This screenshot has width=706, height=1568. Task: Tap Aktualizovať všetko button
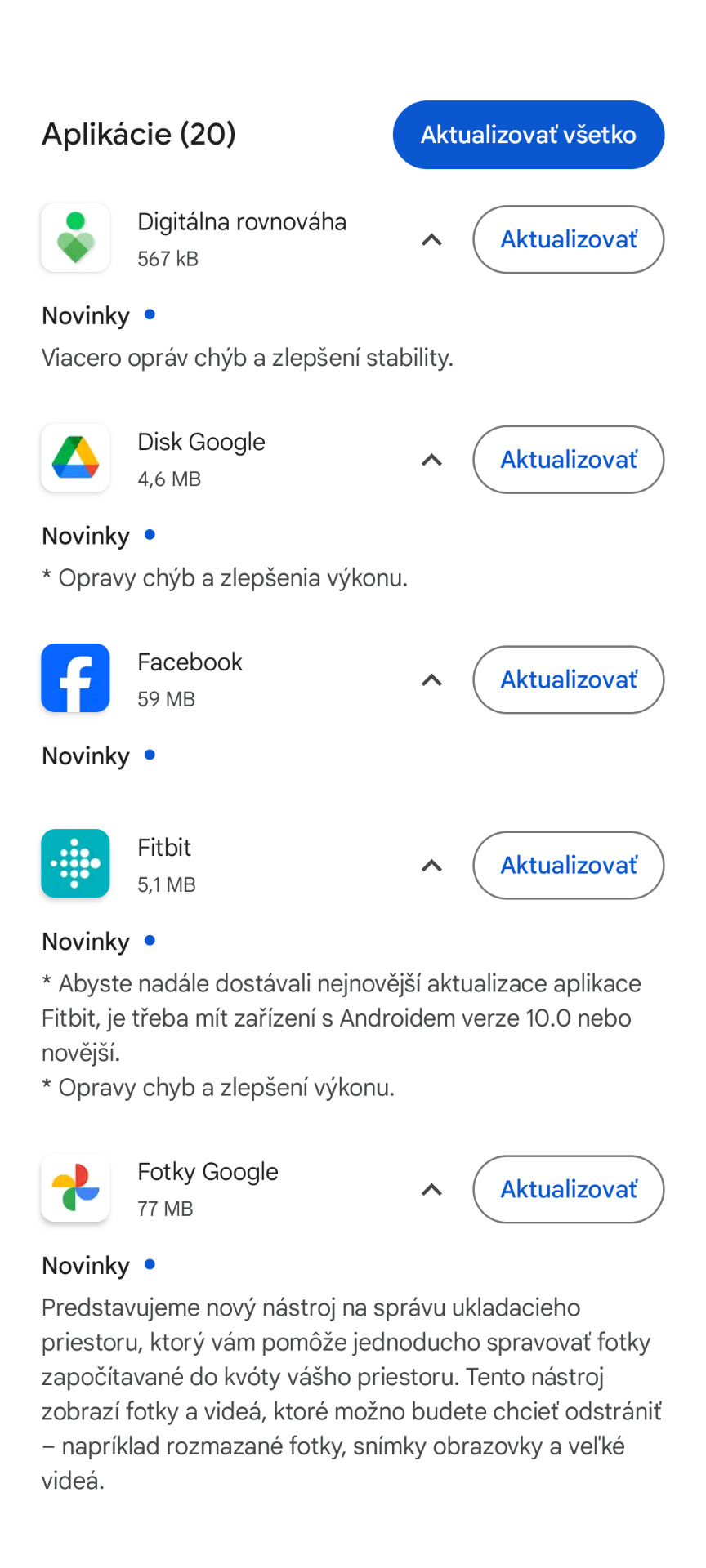click(529, 135)
